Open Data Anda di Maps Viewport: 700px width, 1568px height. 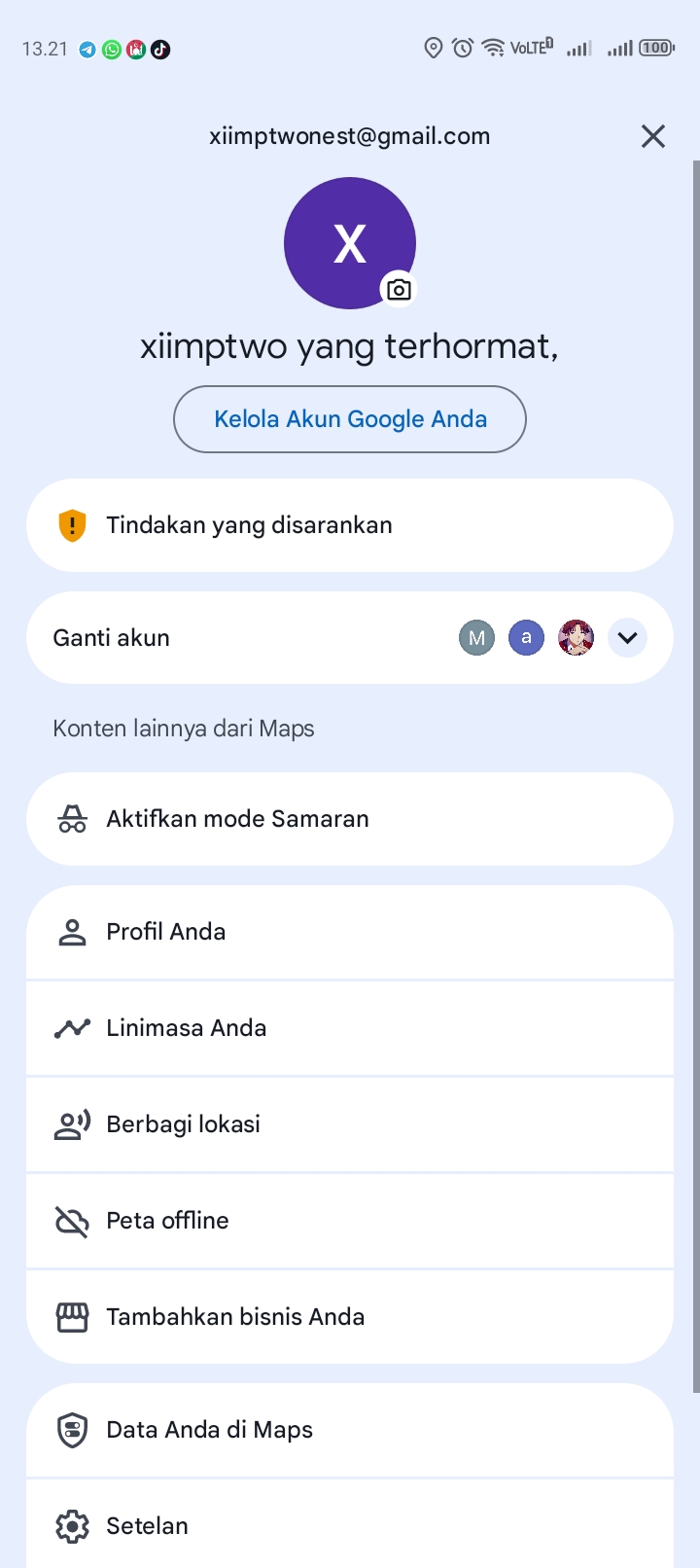coord(349,1430)
